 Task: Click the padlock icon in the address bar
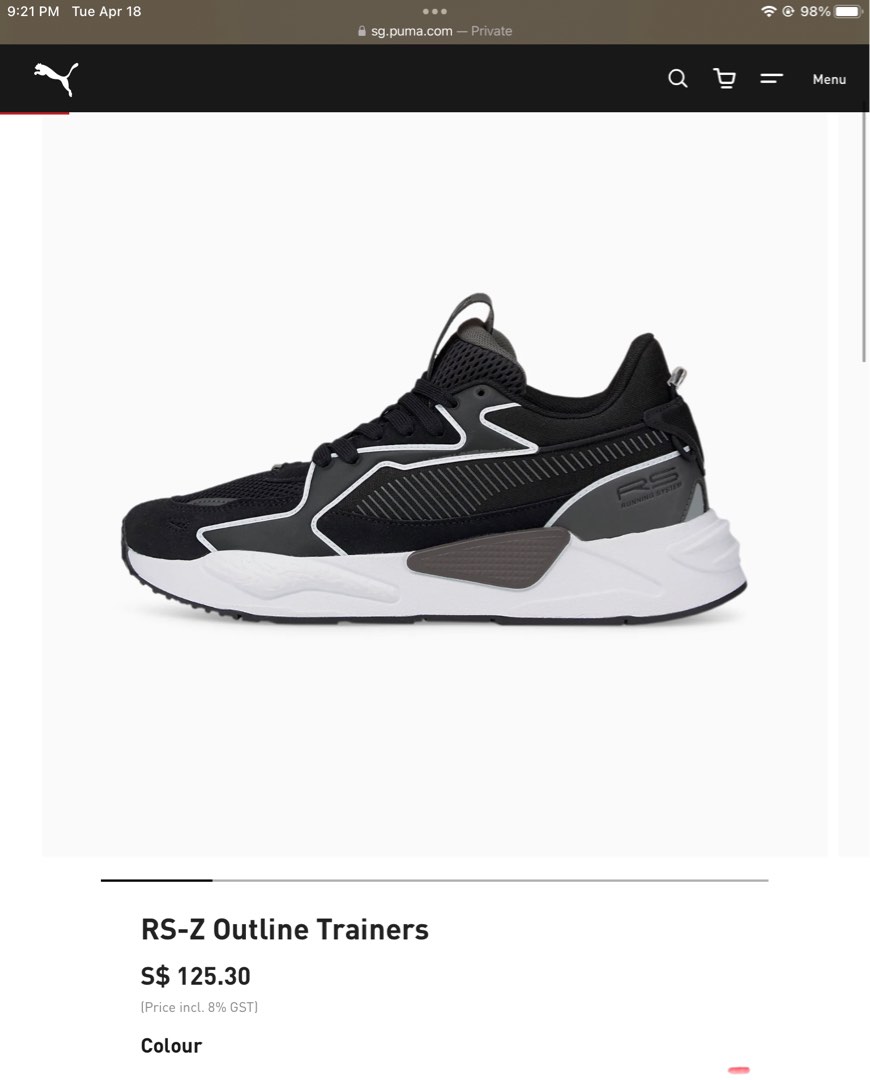point(361,31)
